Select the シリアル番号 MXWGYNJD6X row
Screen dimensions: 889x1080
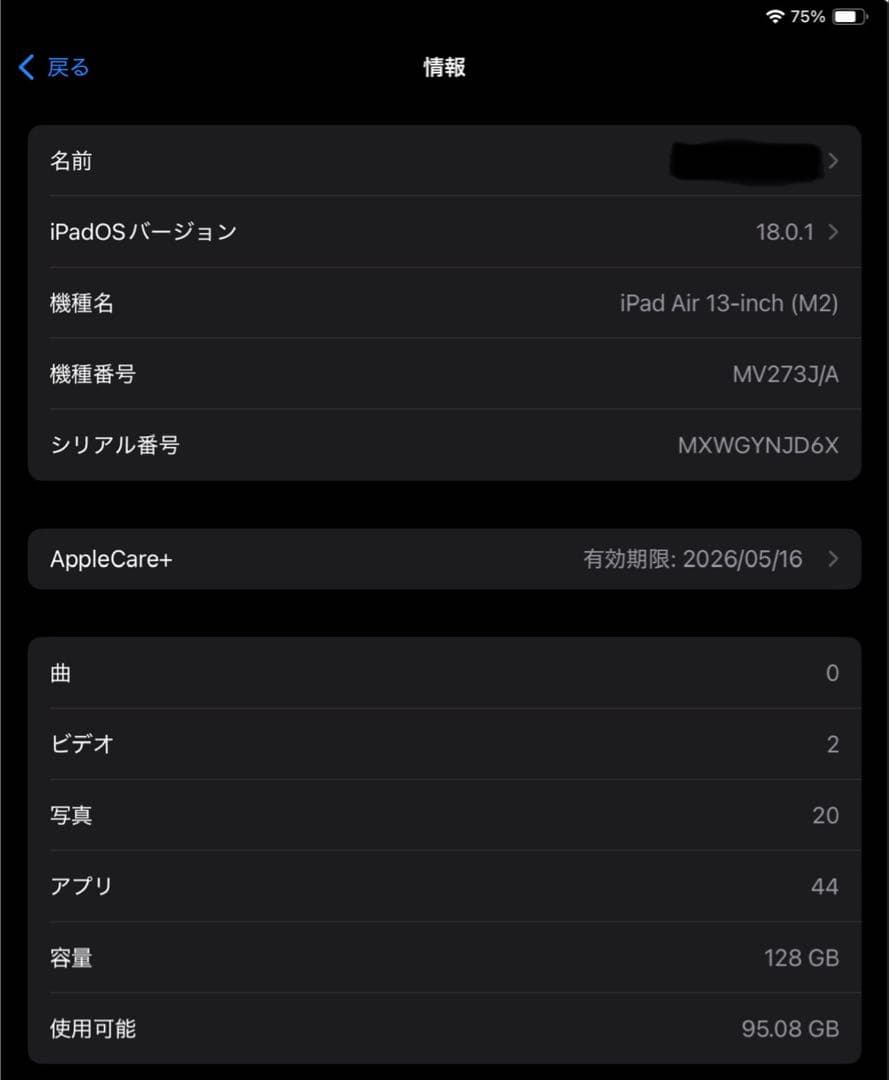[x=445, y=445]
